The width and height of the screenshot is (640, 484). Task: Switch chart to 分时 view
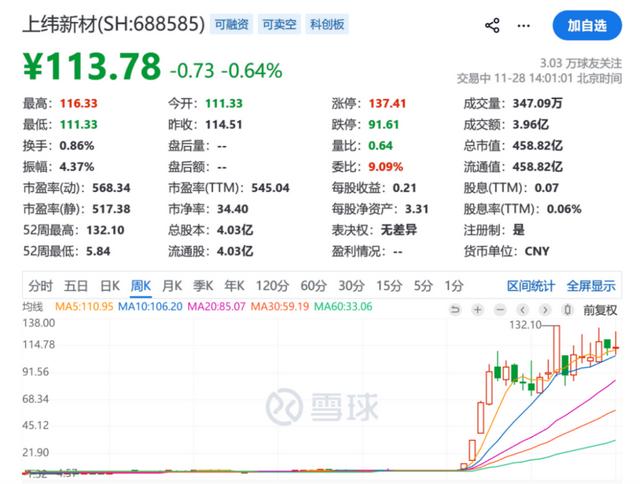click(40, 285)
